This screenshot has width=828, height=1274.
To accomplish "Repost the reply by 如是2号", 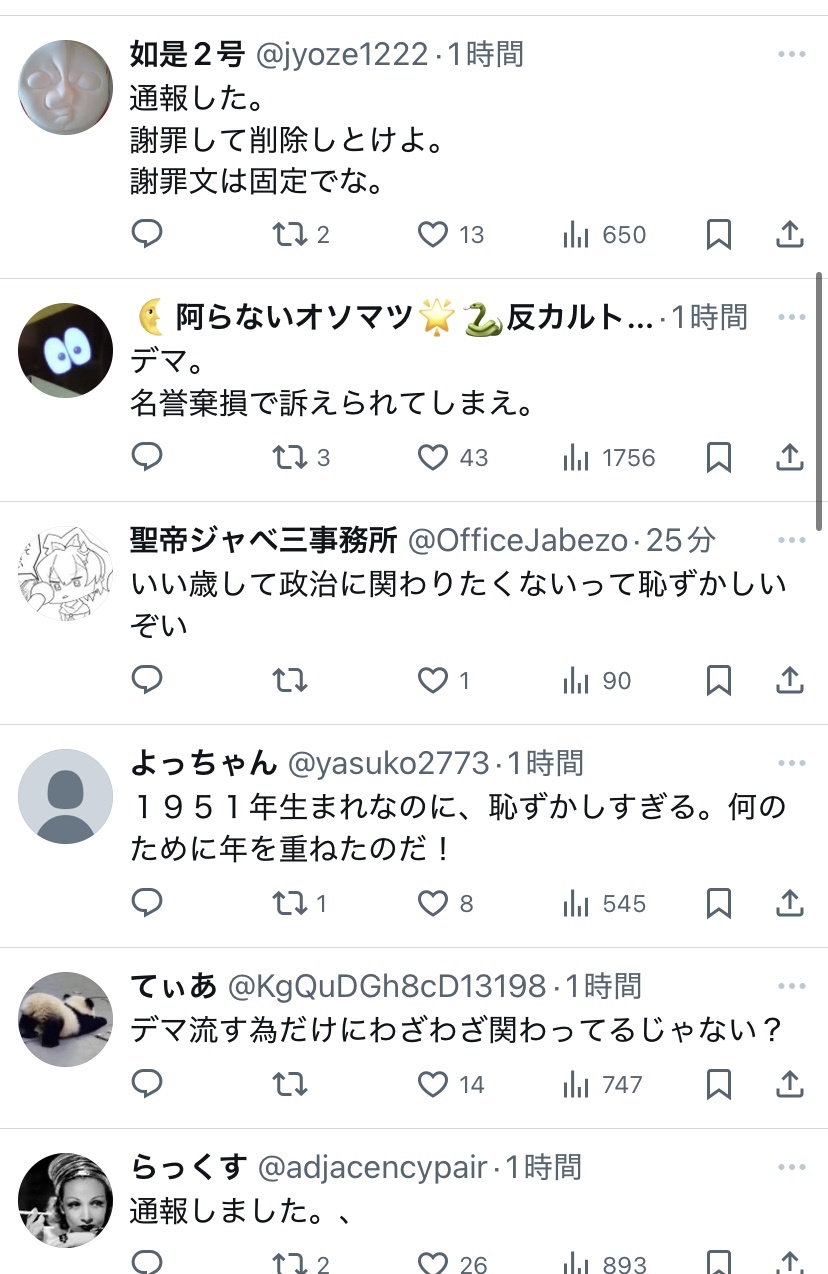I will click(290, 235).
